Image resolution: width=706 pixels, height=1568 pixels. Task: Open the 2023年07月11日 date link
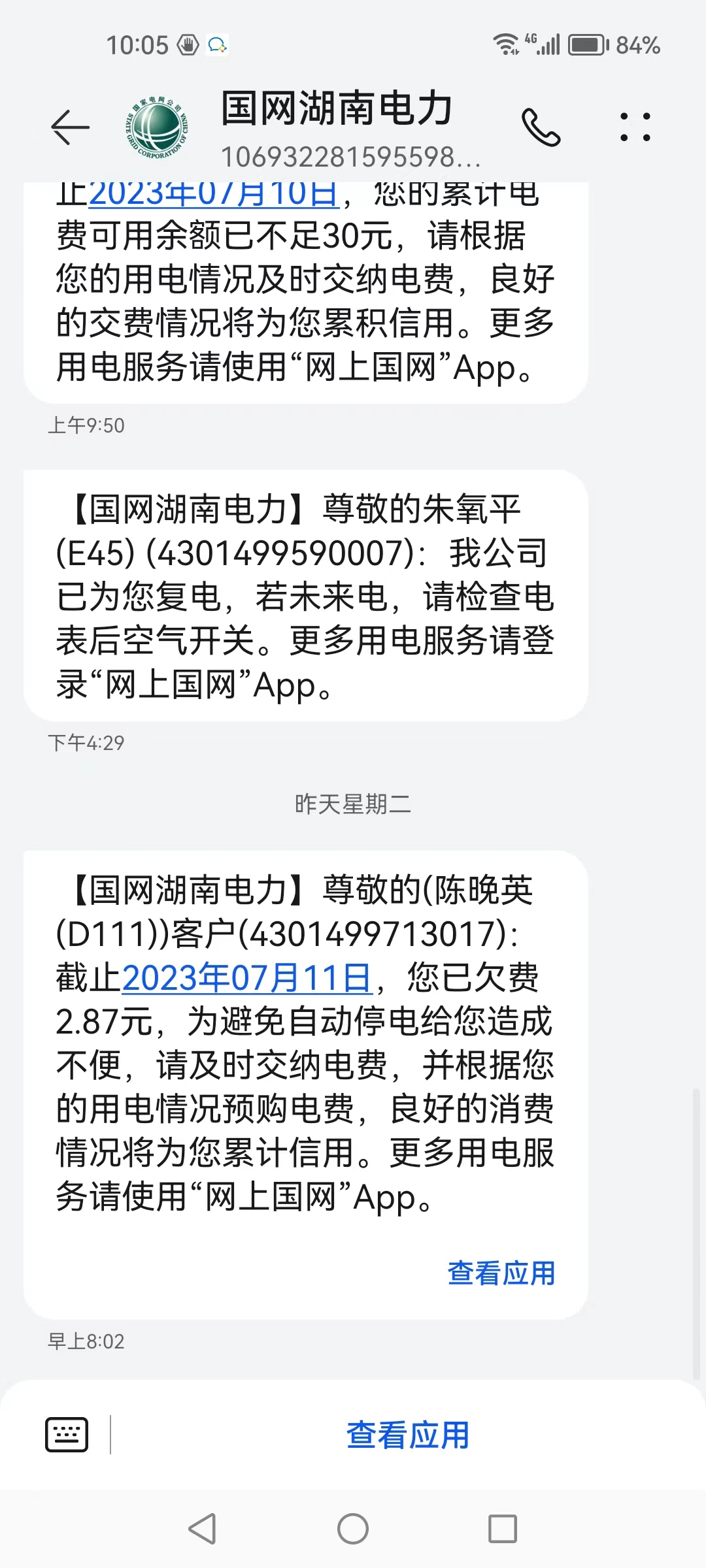tap(246, 978)
